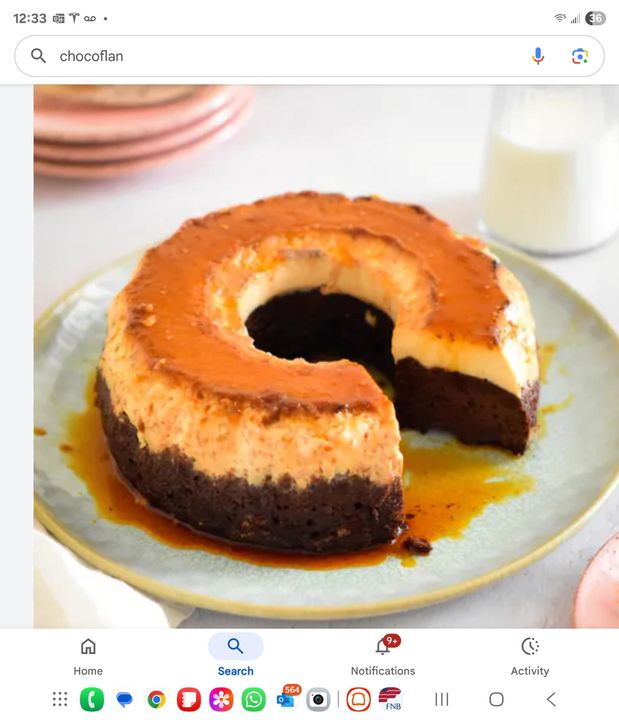Go to the Home tab

tap(88, 655)
